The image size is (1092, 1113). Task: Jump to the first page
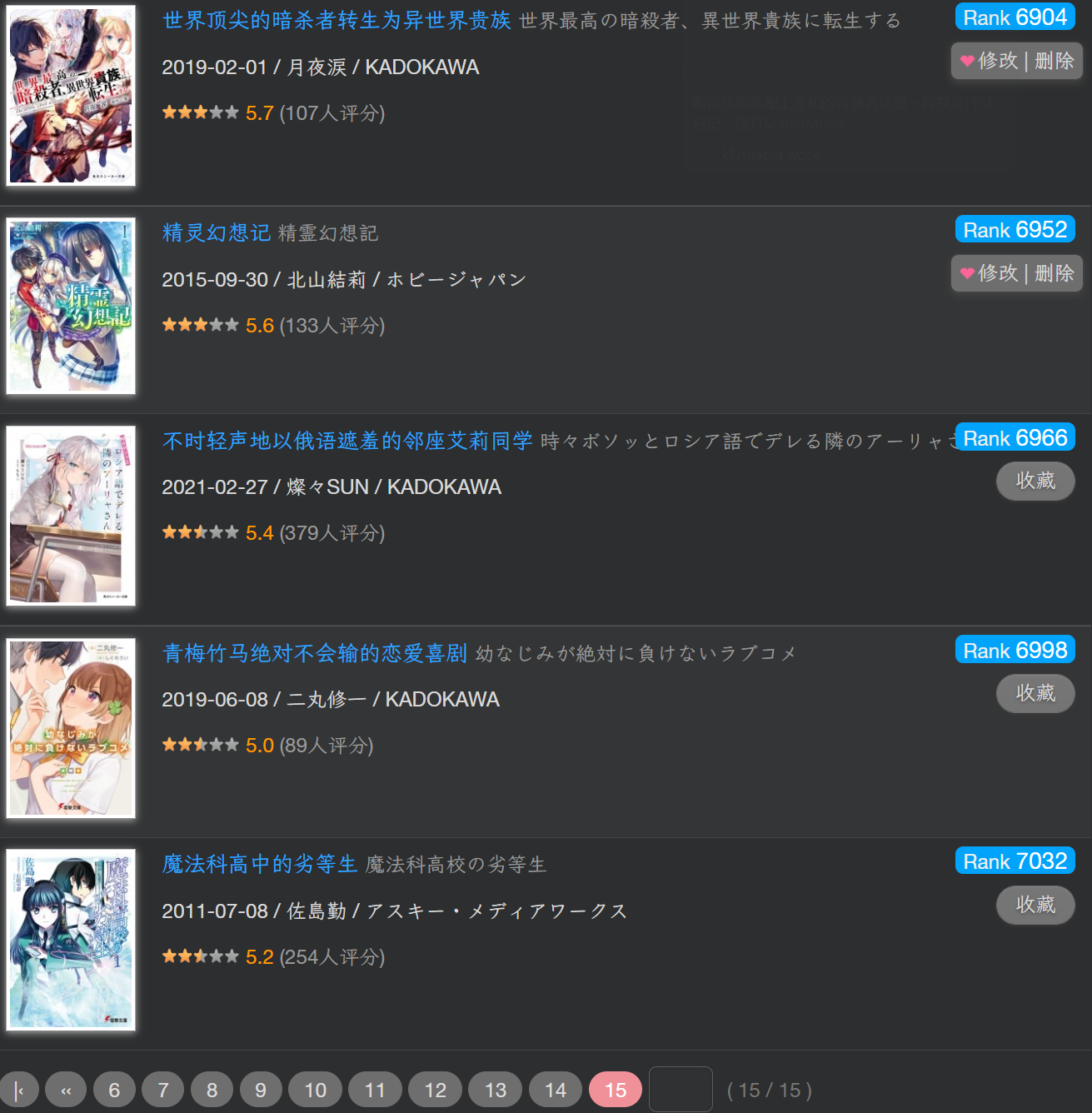tap(18, 1090)
